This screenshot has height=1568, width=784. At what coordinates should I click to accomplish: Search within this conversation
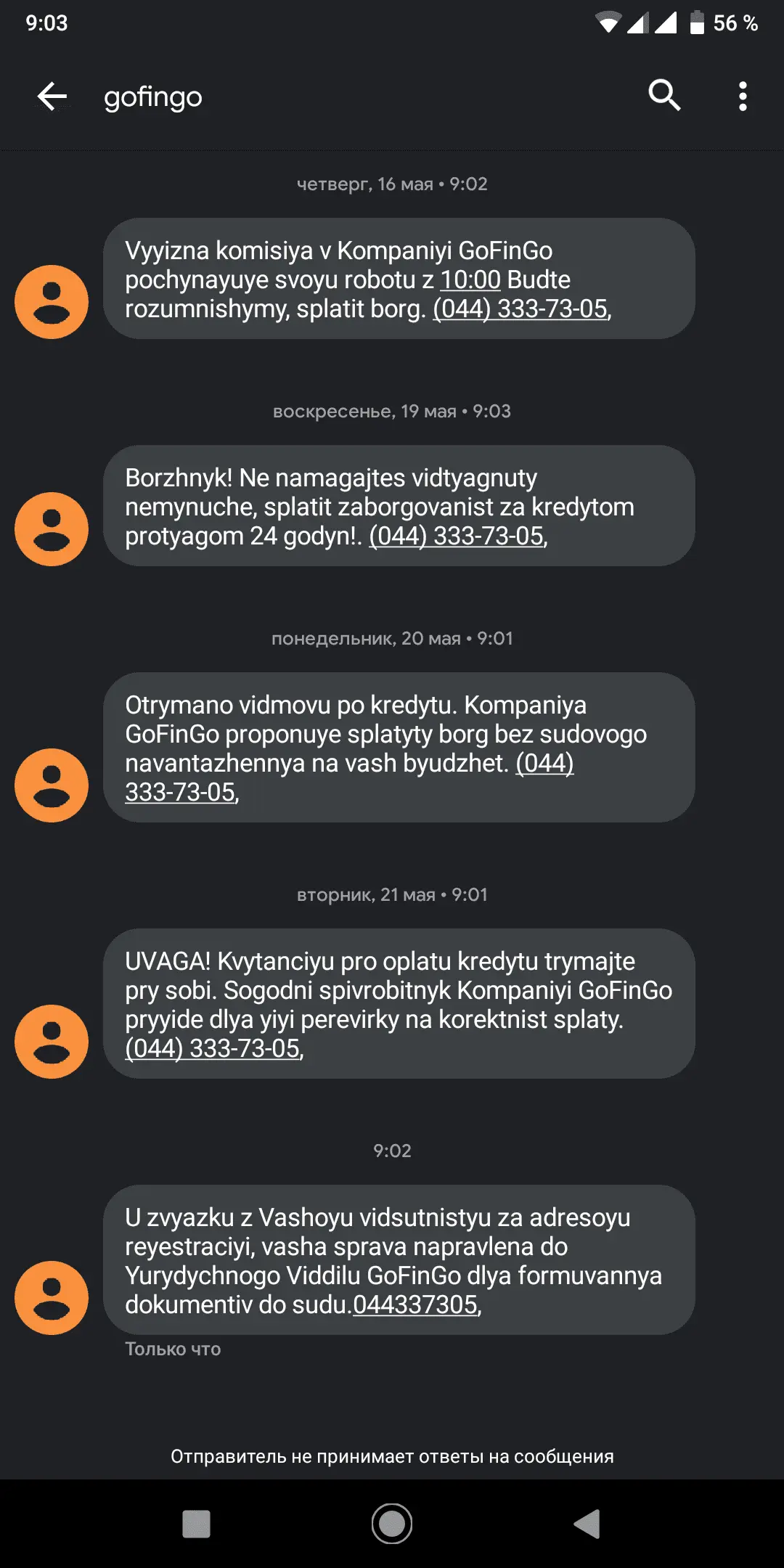(664, 96)
